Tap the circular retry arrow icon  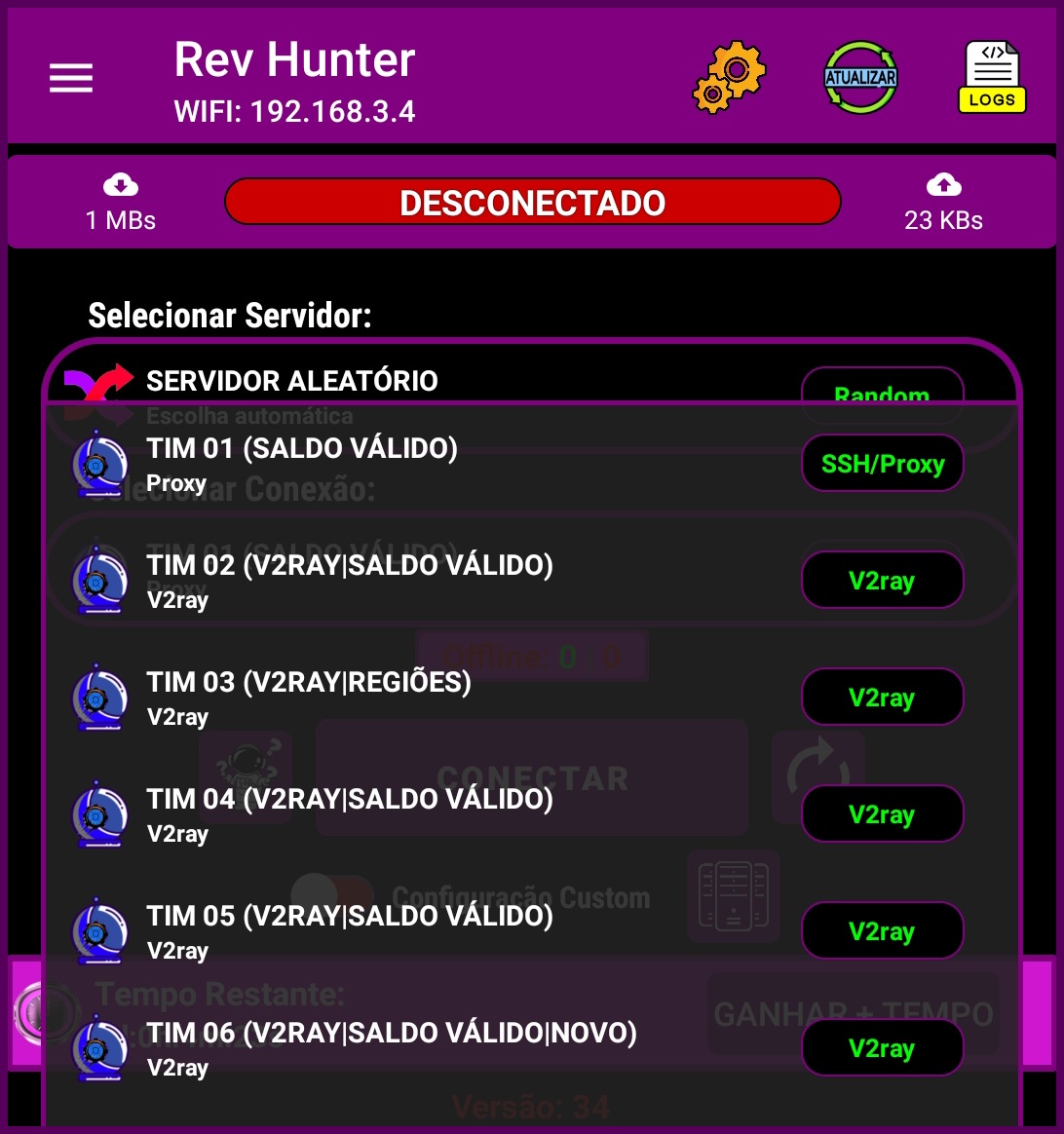coord(819,773)
